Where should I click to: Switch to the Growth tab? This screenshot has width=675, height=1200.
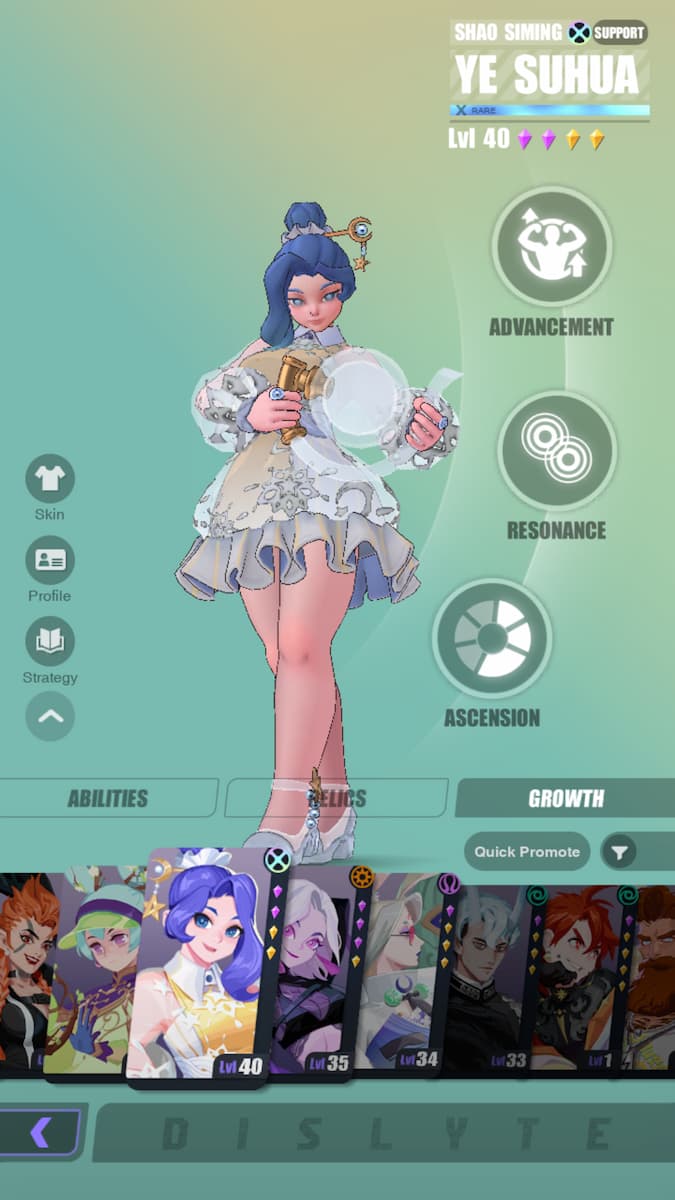tap(565, 798)
